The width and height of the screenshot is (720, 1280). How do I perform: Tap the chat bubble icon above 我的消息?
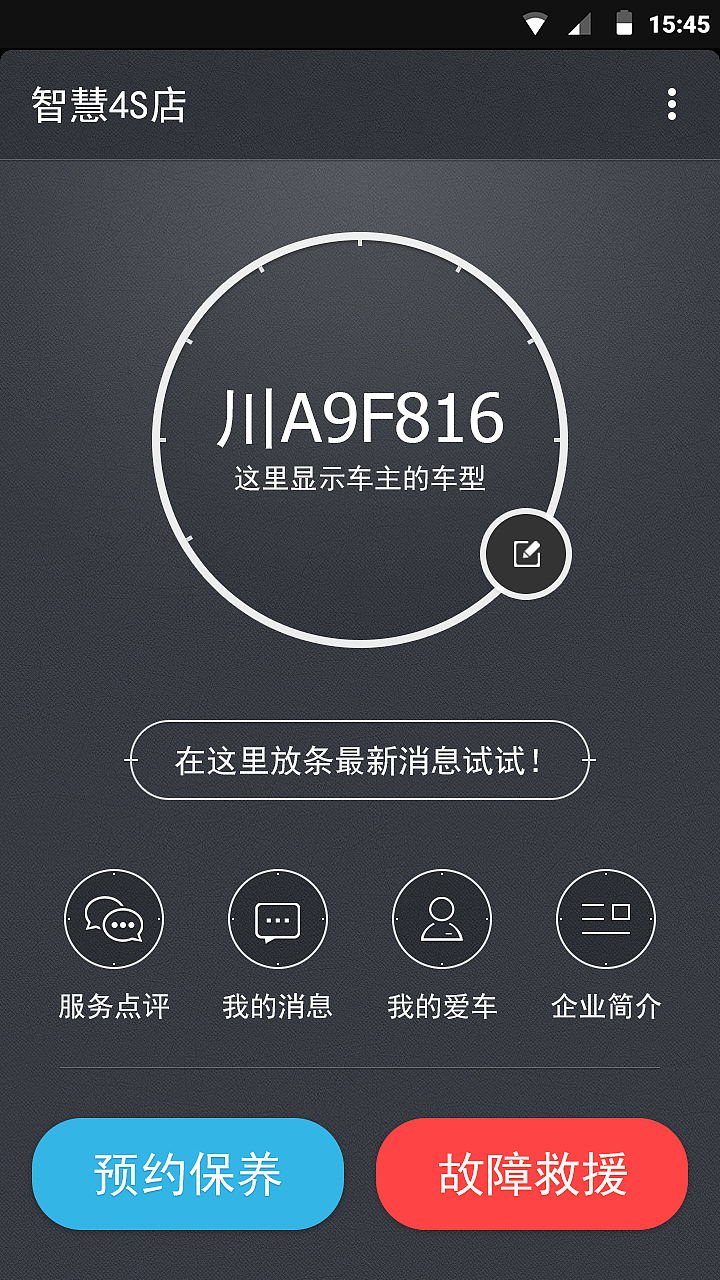[x=278, y=920]
